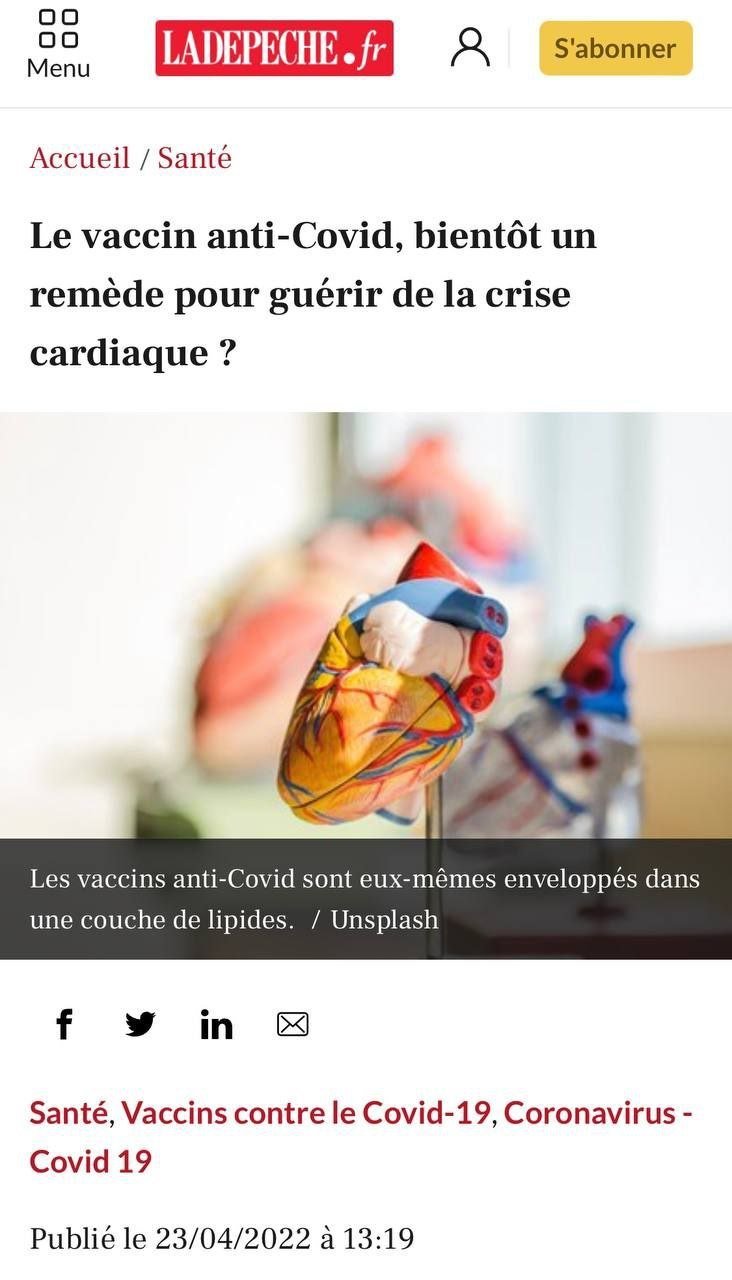Open the user account icon

(x=470, y=47)
